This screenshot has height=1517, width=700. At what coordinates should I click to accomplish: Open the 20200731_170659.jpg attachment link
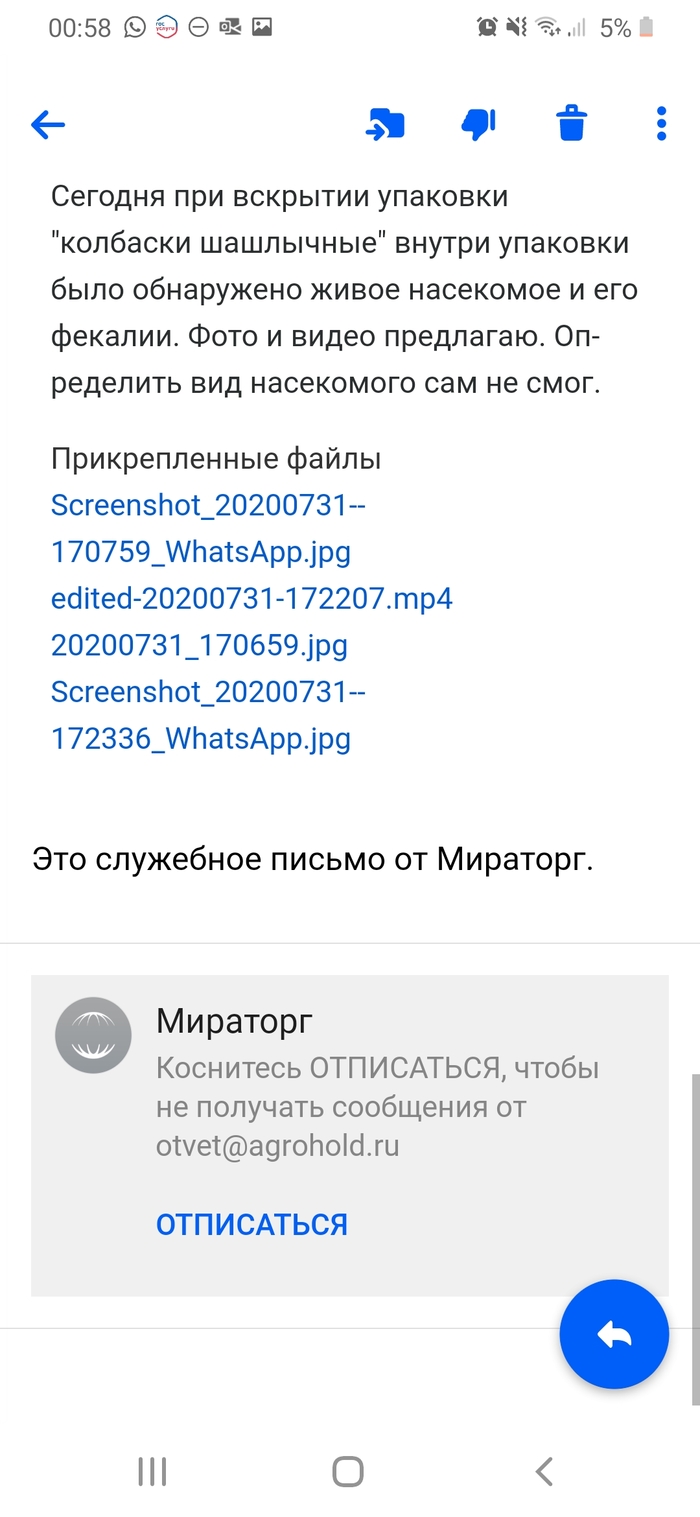(x=199, y=645)
